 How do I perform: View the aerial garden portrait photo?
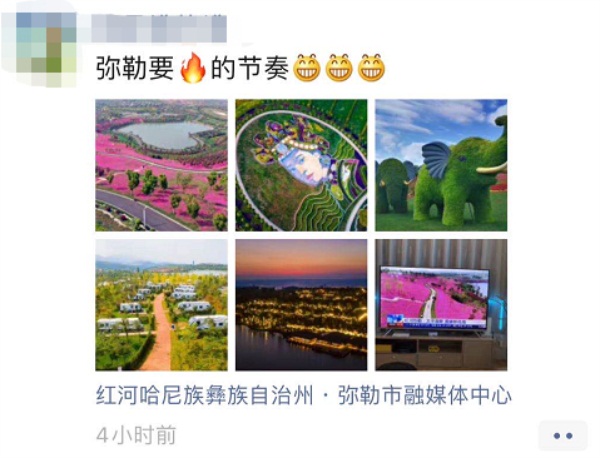pos(301,166)
